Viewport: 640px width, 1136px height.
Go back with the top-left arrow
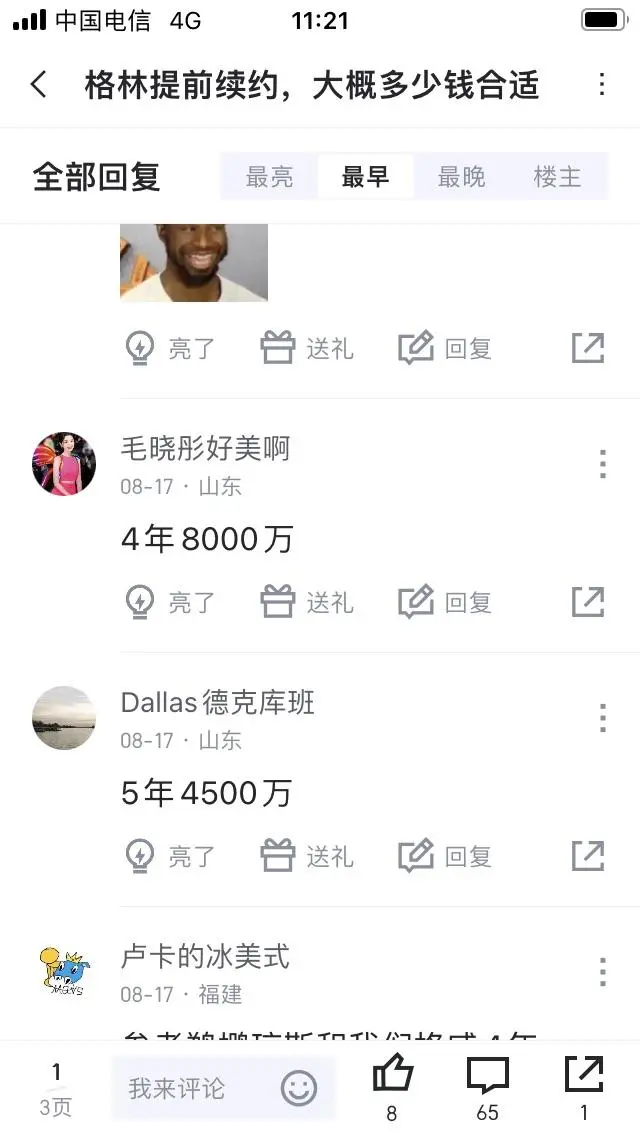click(39, 85)
